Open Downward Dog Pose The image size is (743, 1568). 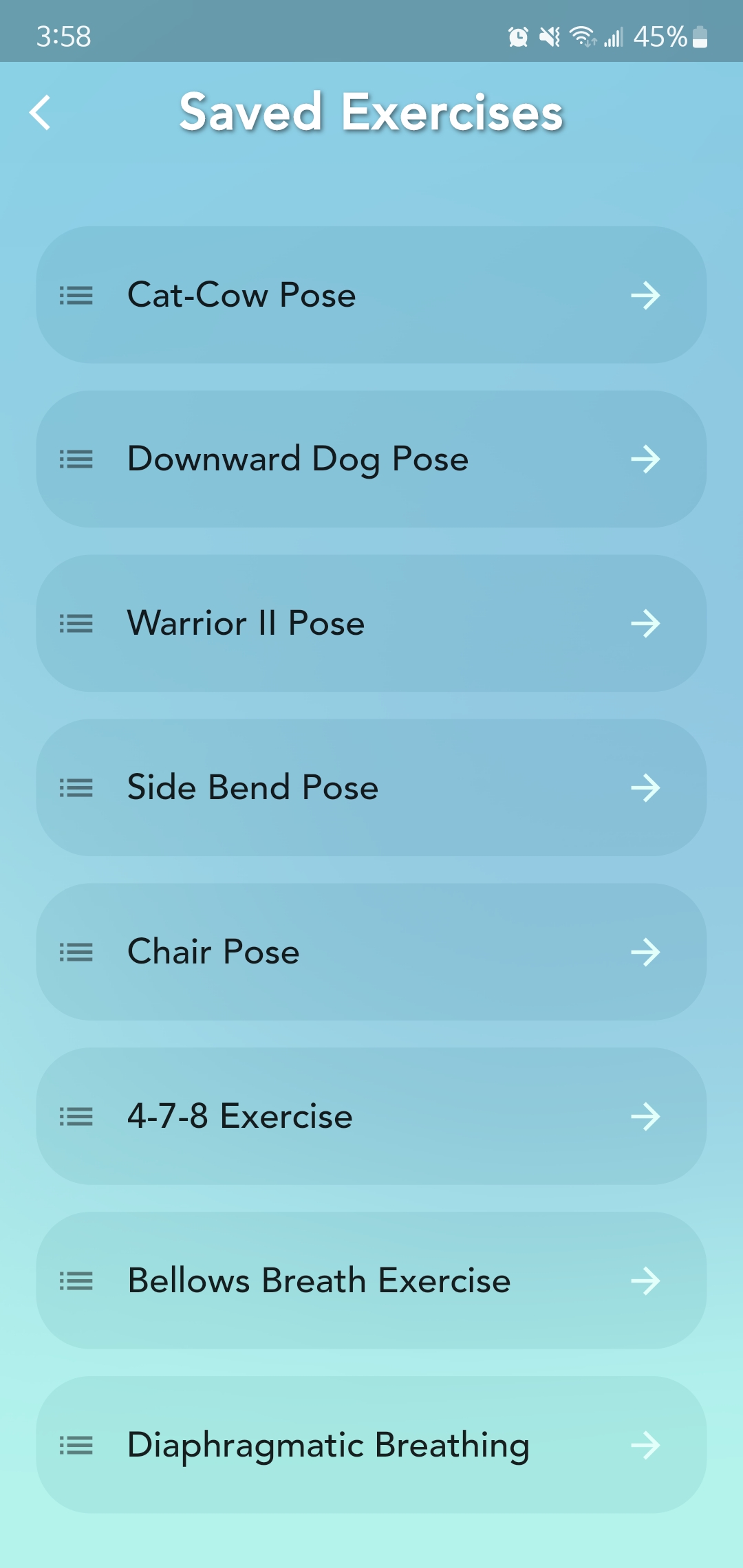[371, 459]
